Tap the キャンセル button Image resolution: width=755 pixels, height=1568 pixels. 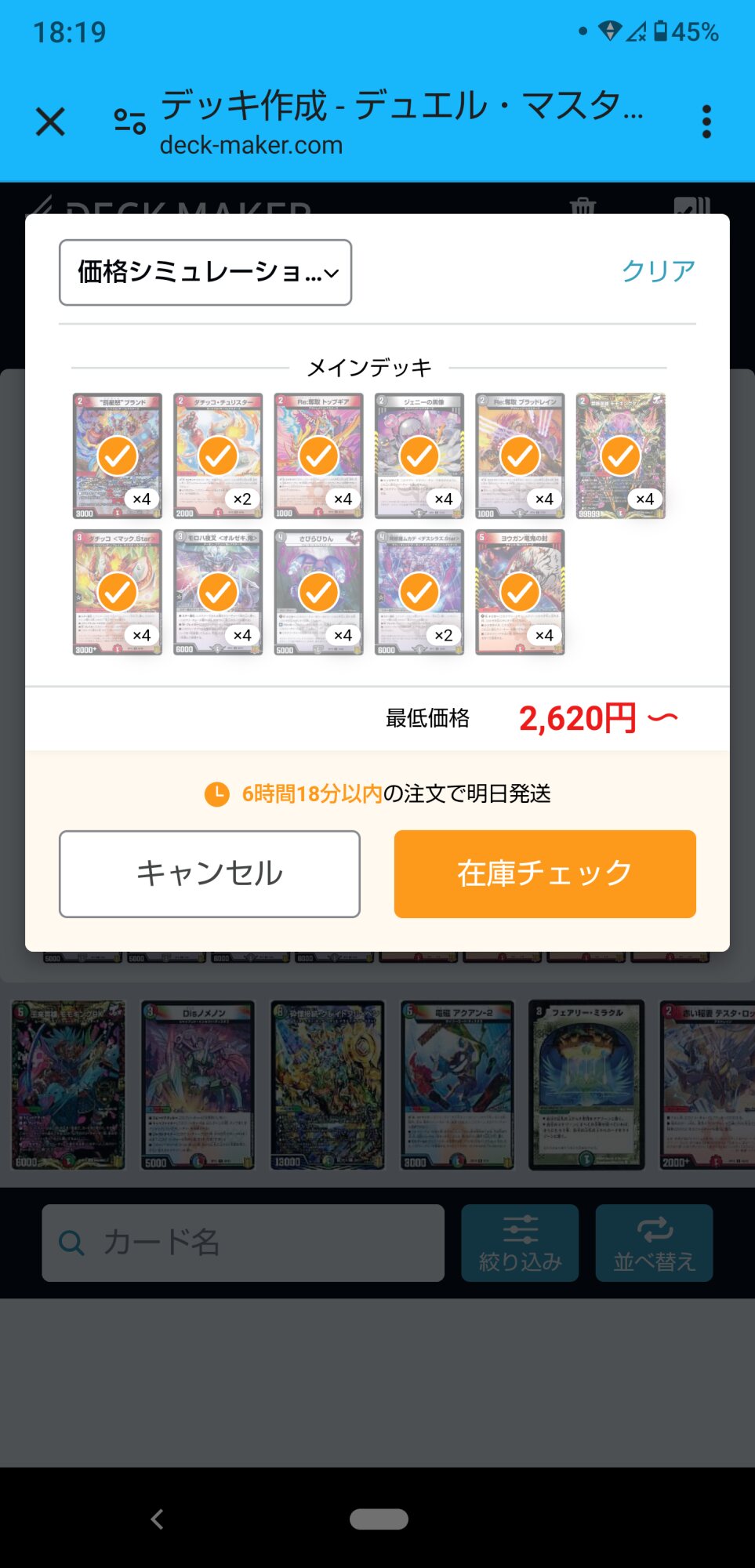[x=209, y=873]
